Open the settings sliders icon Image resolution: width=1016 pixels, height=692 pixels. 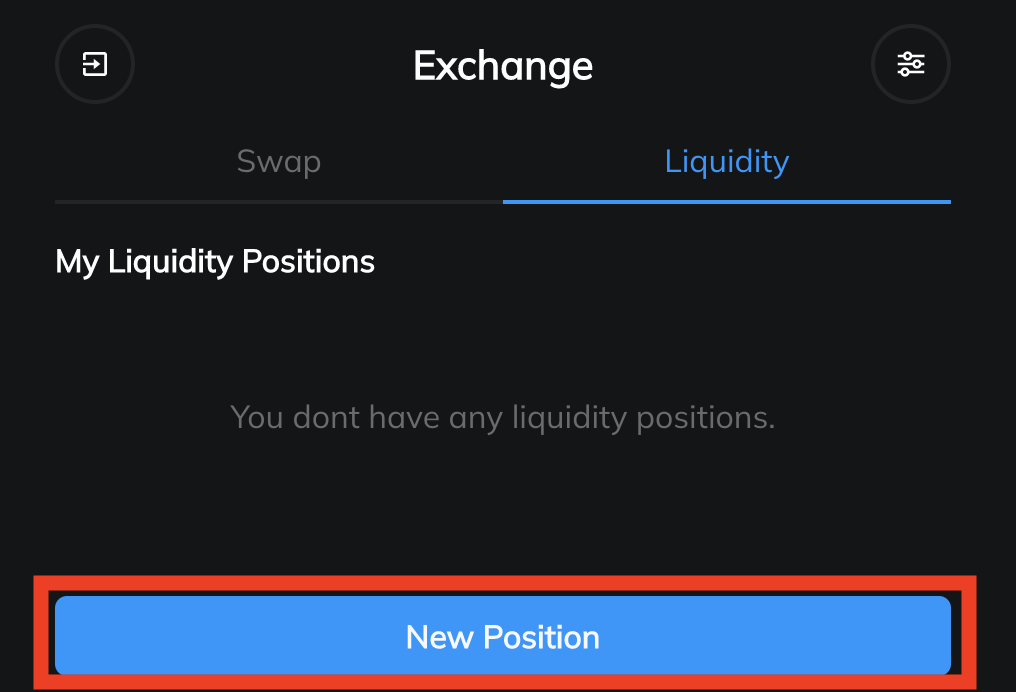tap(910, 64)
